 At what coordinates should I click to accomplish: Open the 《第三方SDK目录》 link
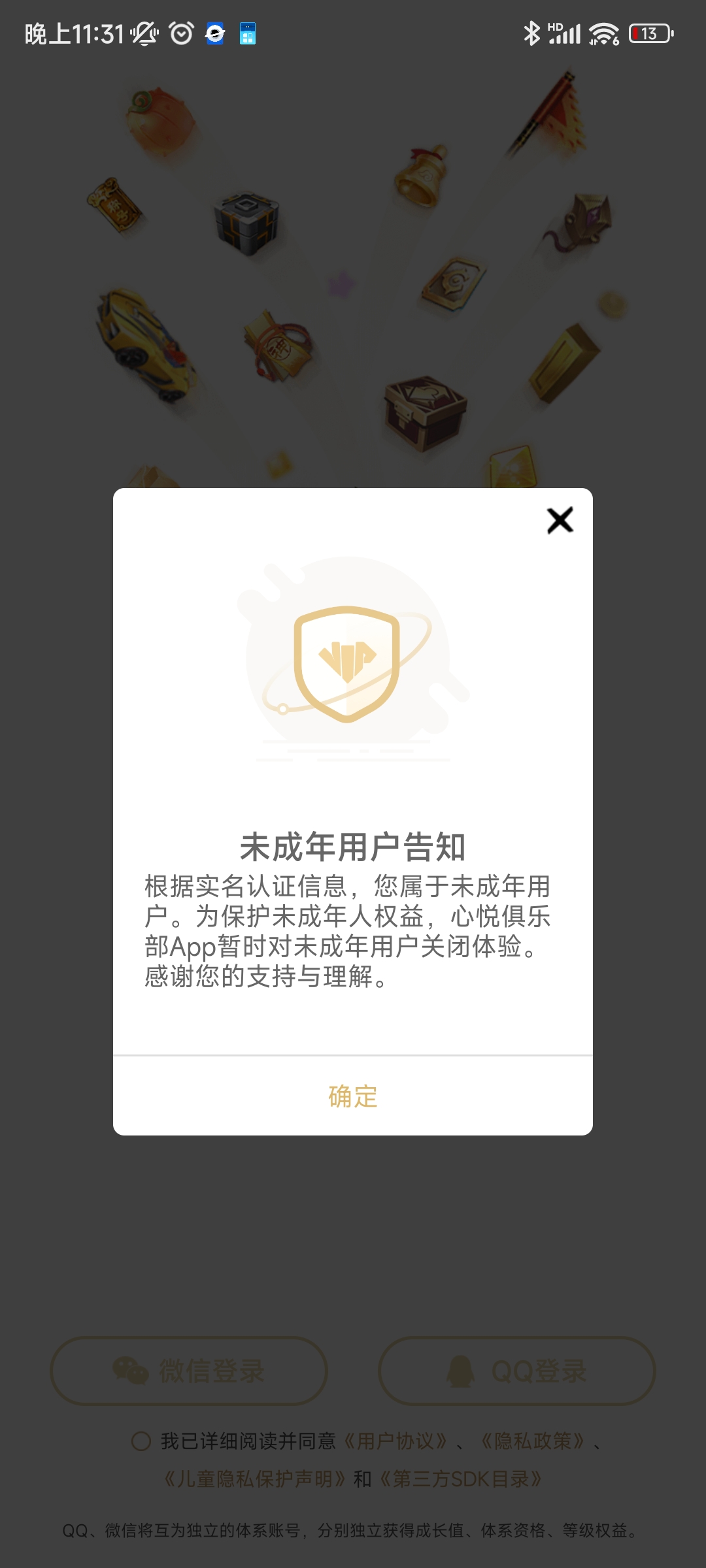(462, 1478)
